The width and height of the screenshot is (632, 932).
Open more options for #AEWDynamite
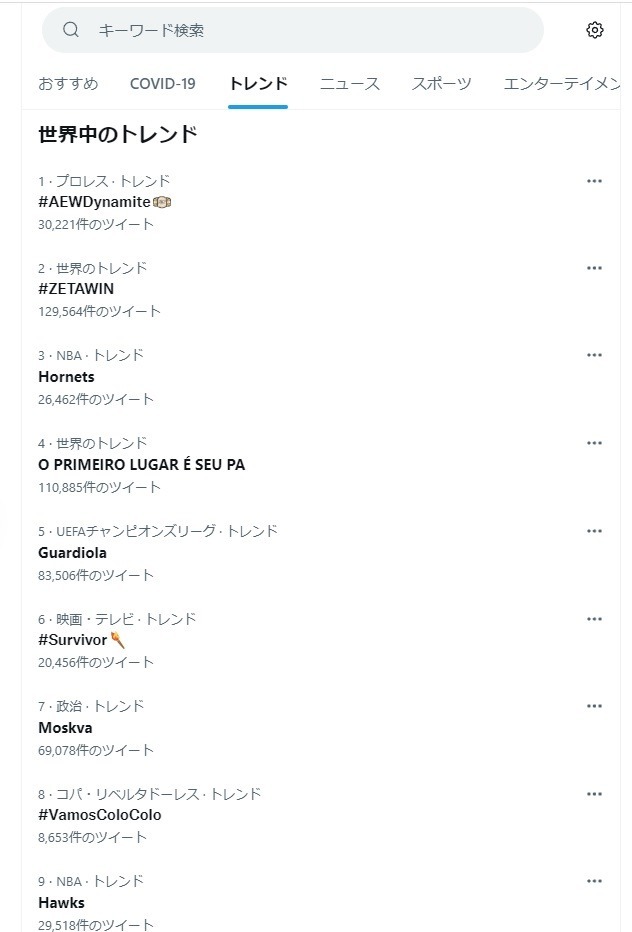pyautogui.click(x=595, y=181)
